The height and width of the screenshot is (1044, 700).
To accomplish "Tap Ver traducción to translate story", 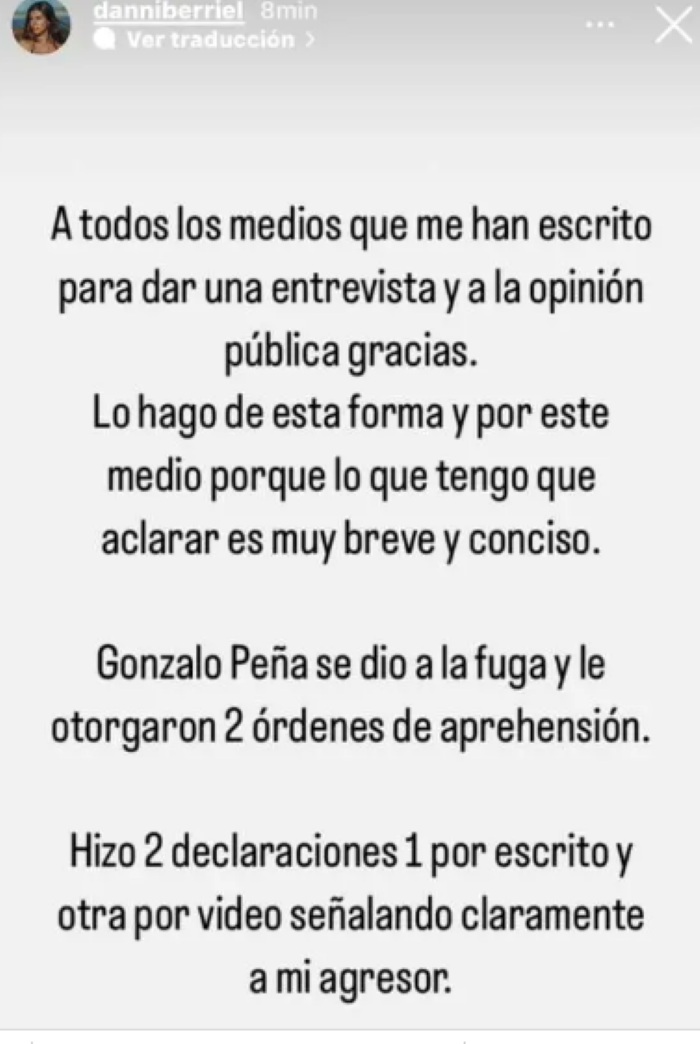I will pyautogui.click(x=210, y=40).
